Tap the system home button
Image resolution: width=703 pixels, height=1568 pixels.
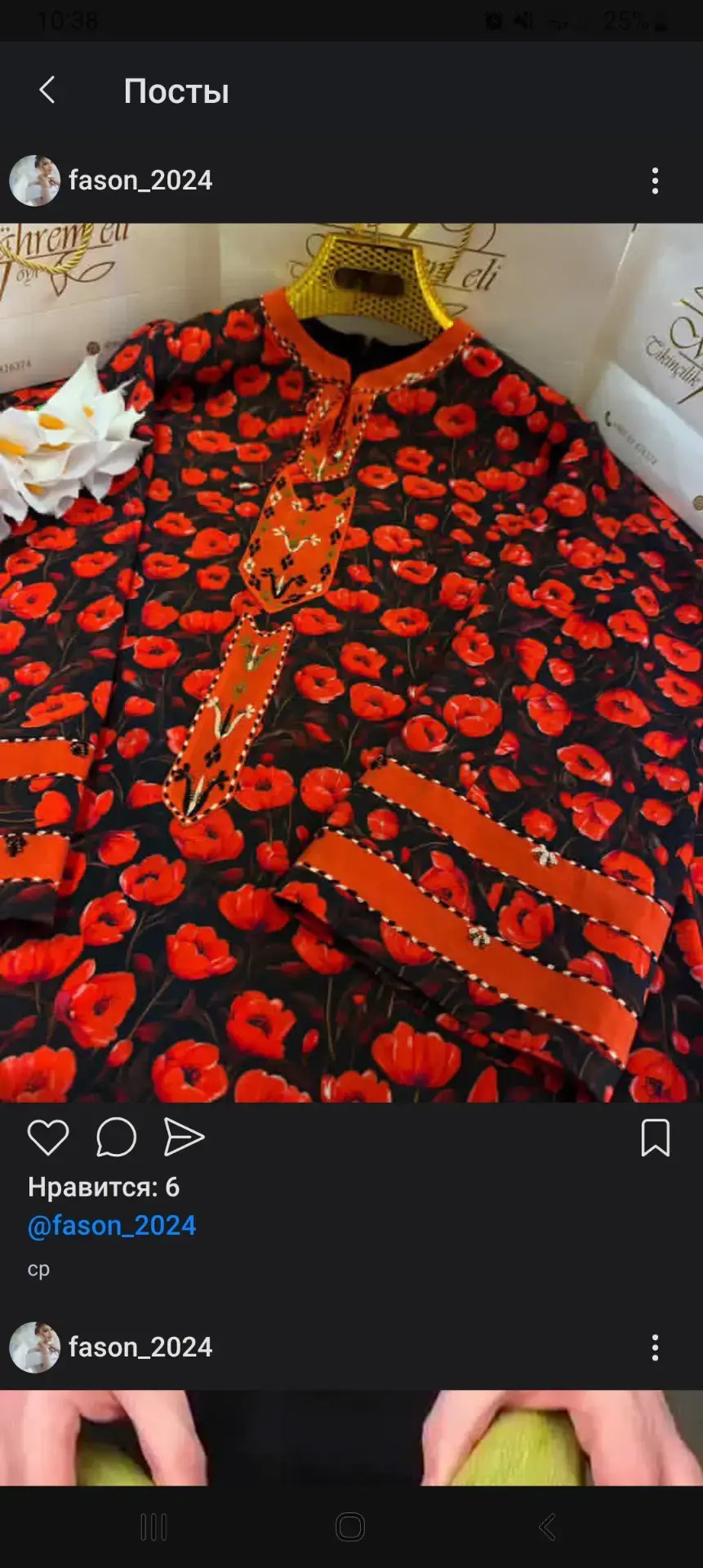[350, 1526]
